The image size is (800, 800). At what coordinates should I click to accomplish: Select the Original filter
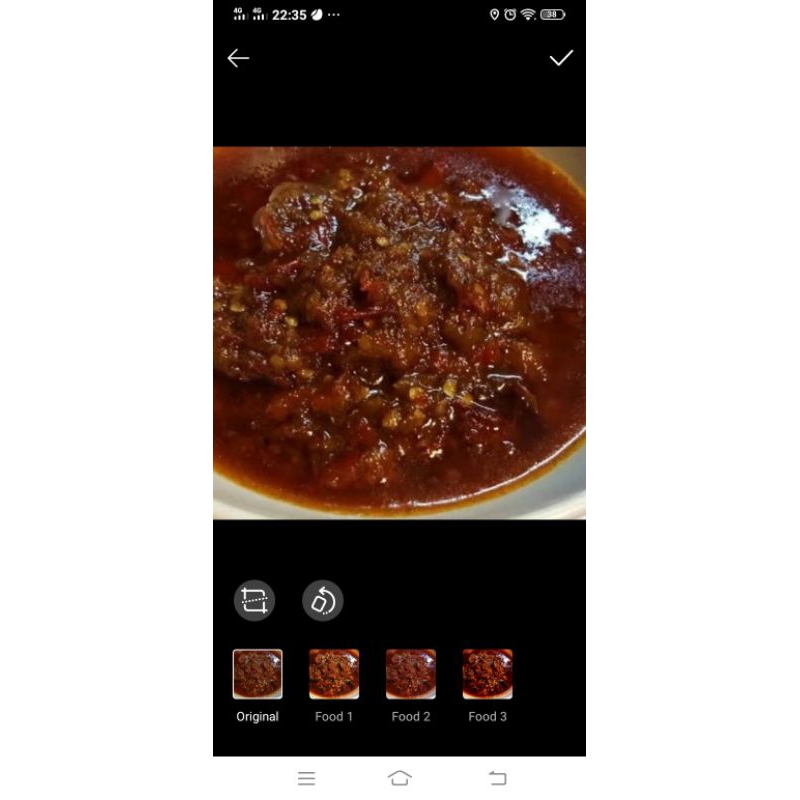[258, 674]
